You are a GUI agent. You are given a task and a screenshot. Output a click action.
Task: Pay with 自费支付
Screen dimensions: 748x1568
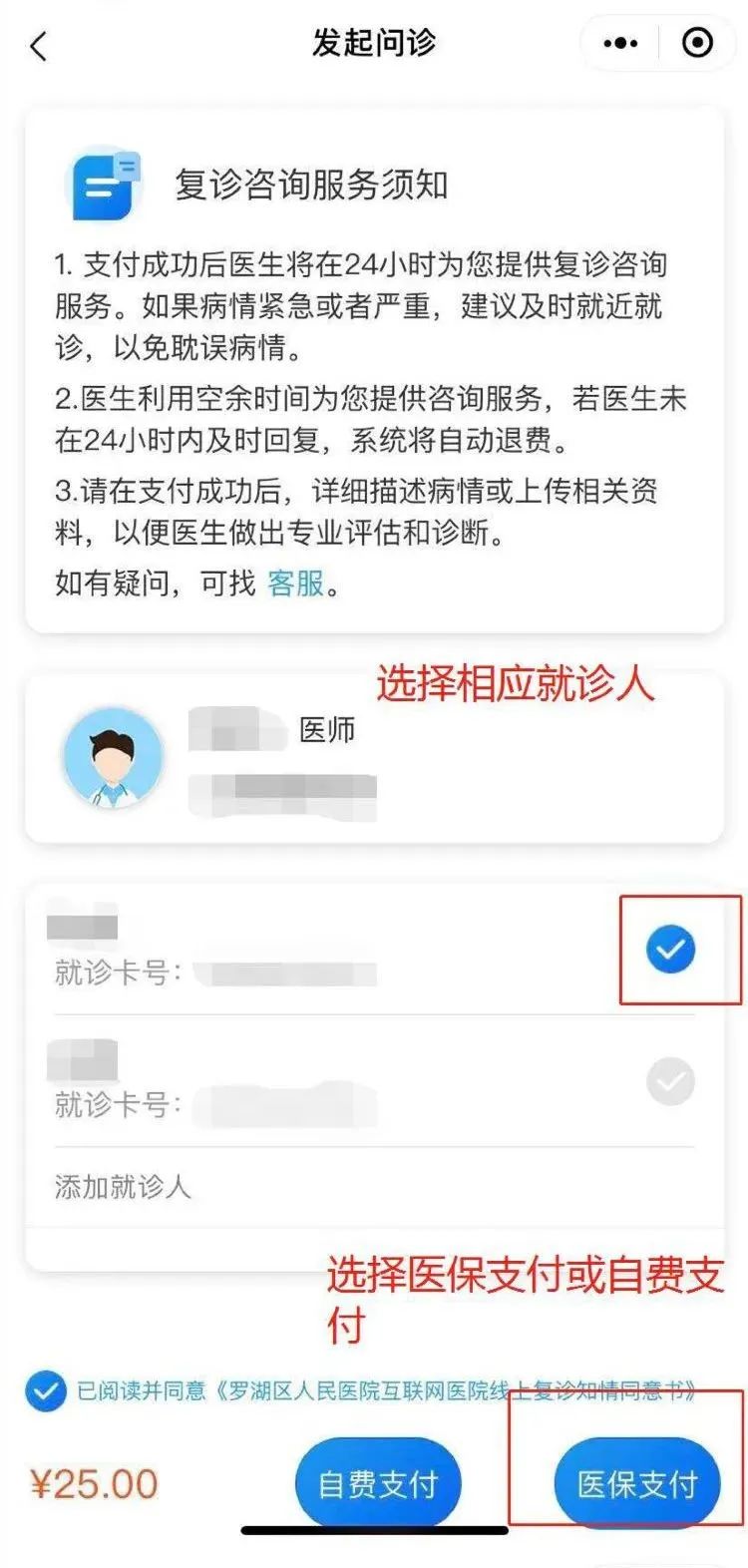378,1483
